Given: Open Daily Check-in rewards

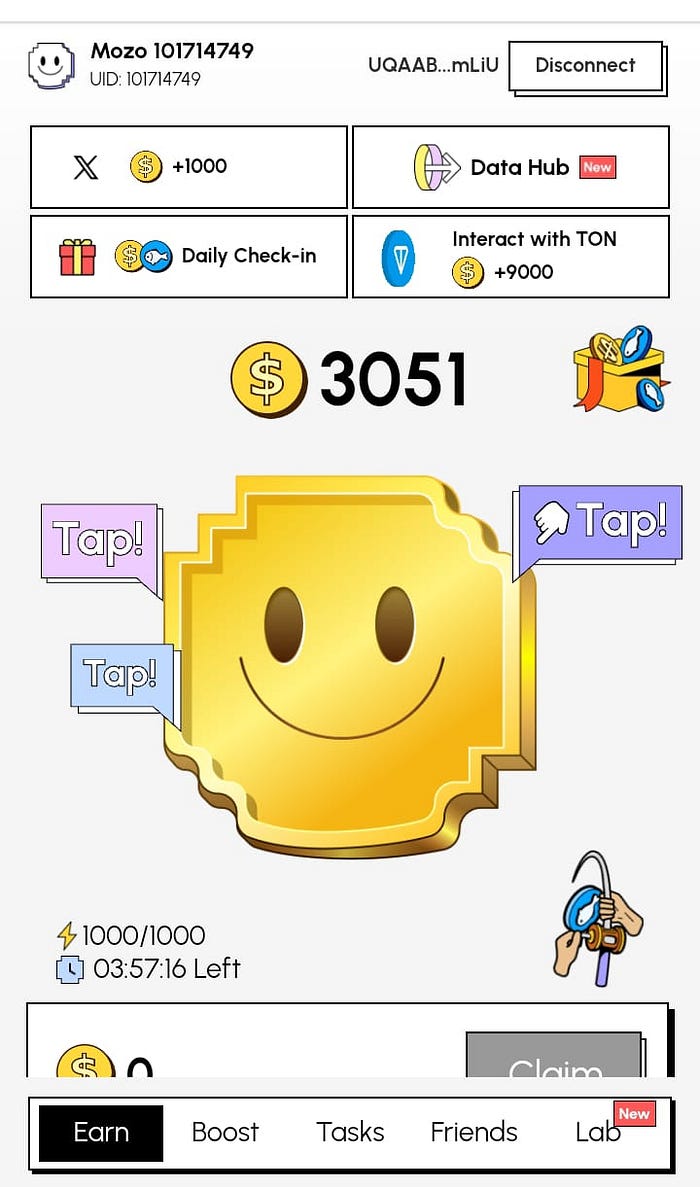Looking at the screenshot, I should click(x=189, y=256).
